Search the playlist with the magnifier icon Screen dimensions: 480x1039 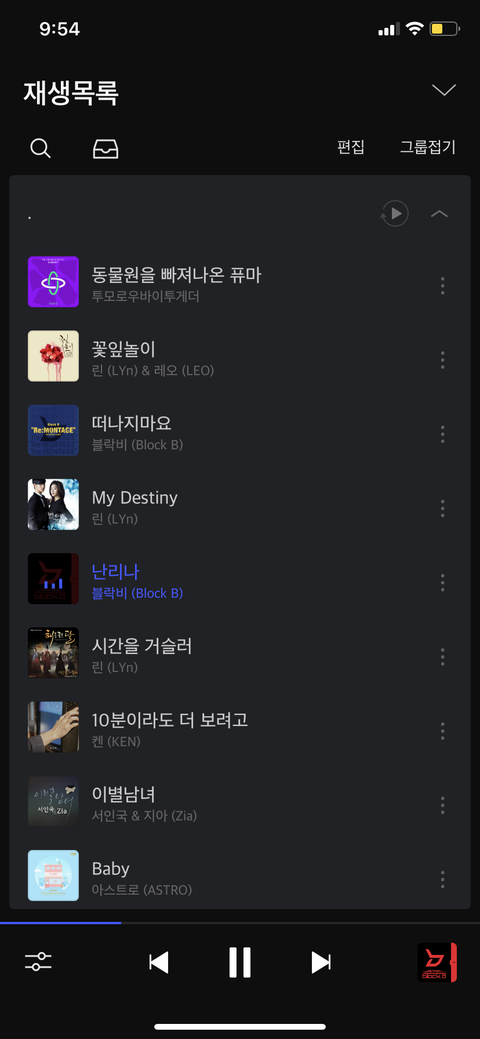40,148
